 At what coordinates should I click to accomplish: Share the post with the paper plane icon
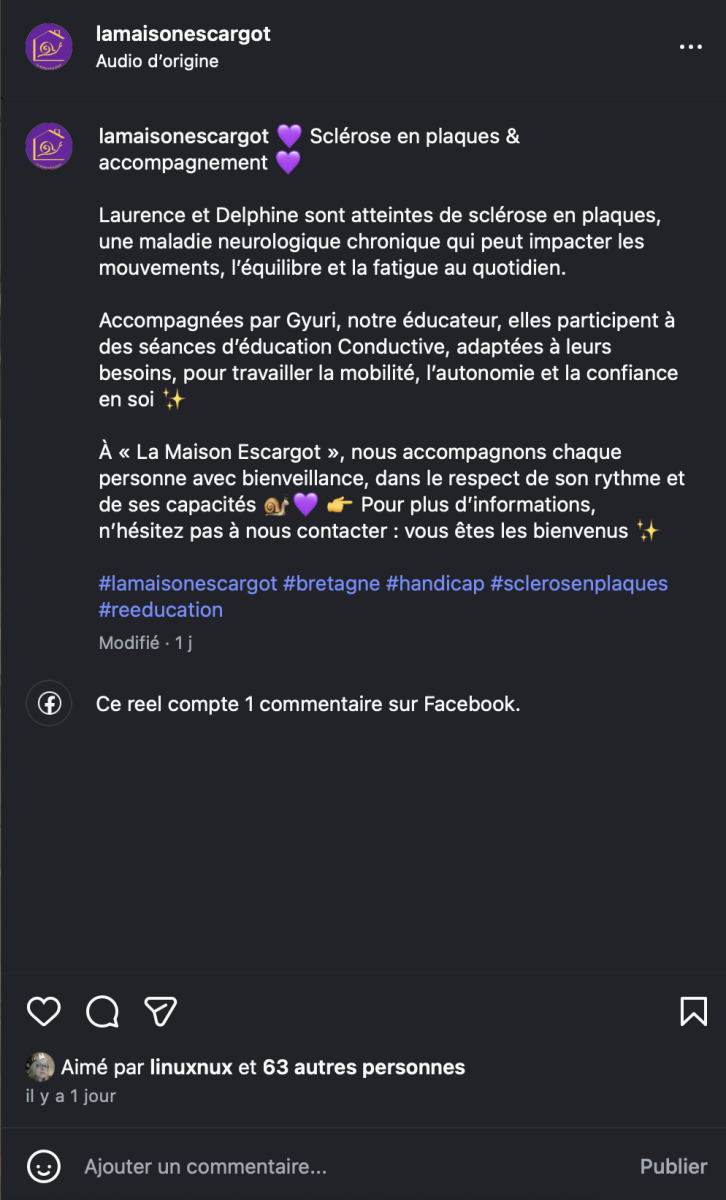(160, 1011)
